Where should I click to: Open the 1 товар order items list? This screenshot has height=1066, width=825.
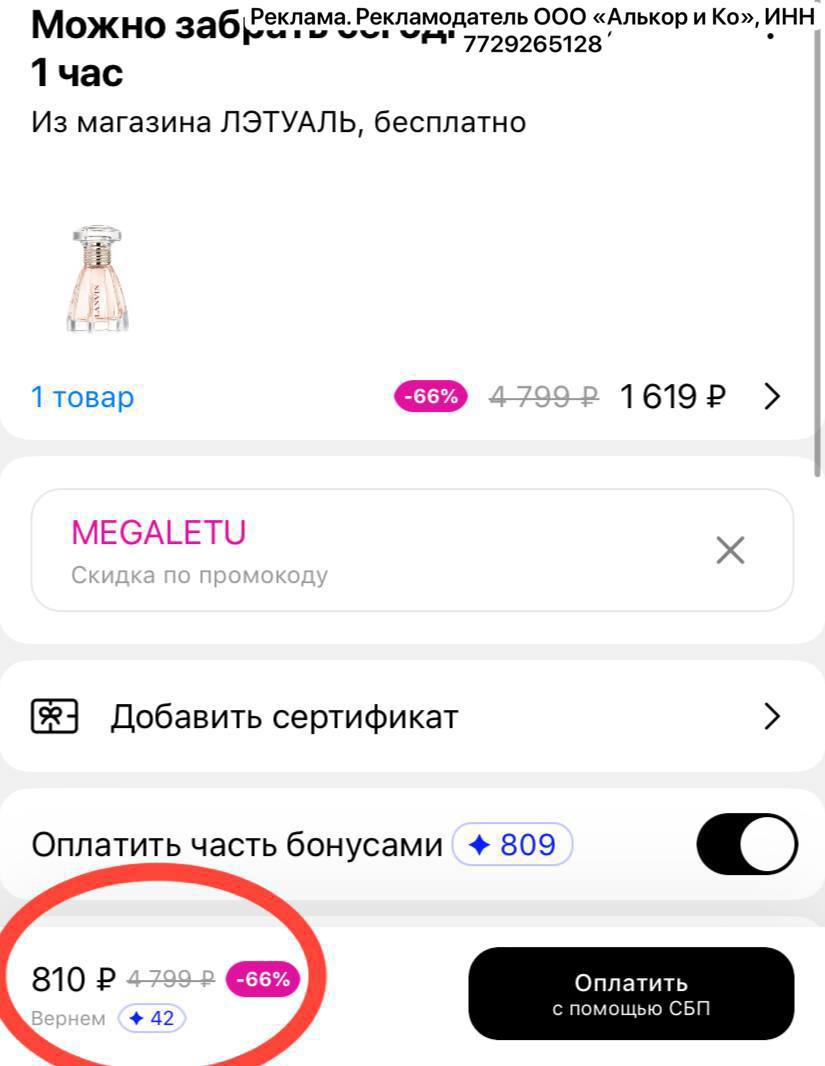(x=82, y=397)
